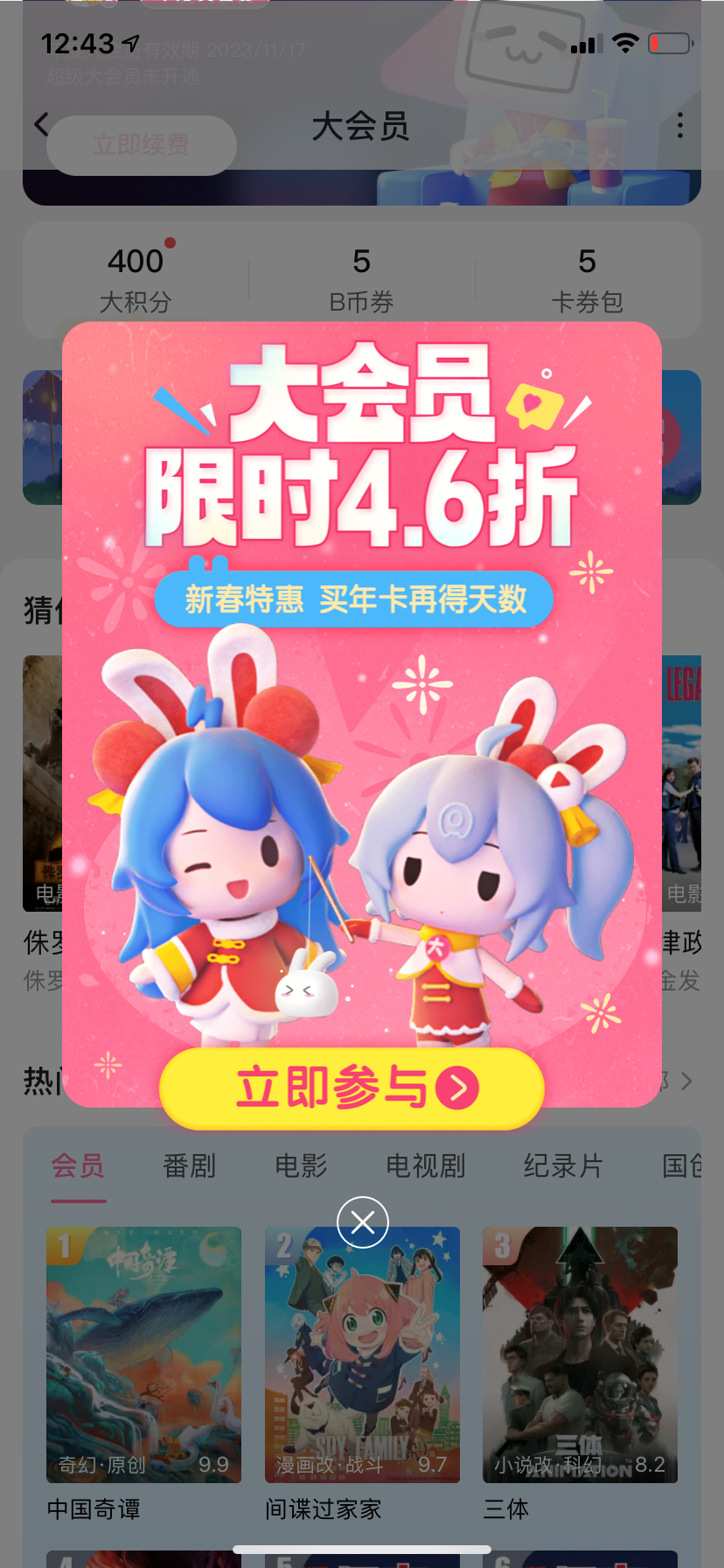
Task: Tap the 立即参与 promotion button
Action: (352, 1088)
